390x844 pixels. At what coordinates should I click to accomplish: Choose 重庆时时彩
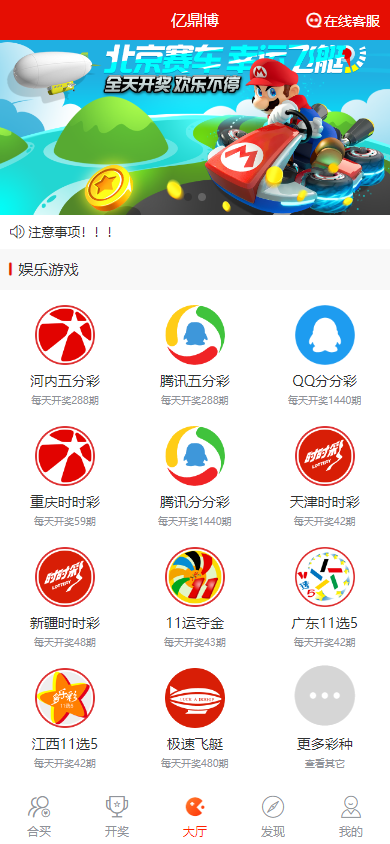[x=65, y=476]
